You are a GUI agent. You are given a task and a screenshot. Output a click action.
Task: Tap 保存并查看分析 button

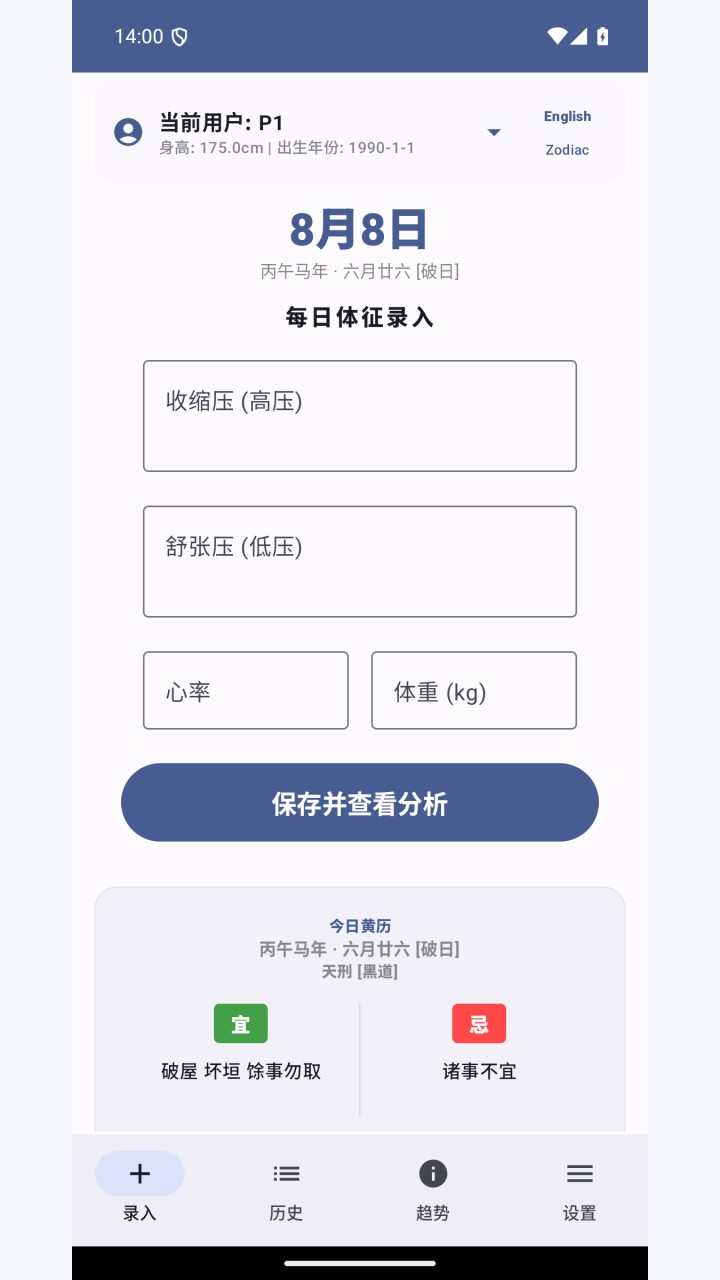pos(360,803)
